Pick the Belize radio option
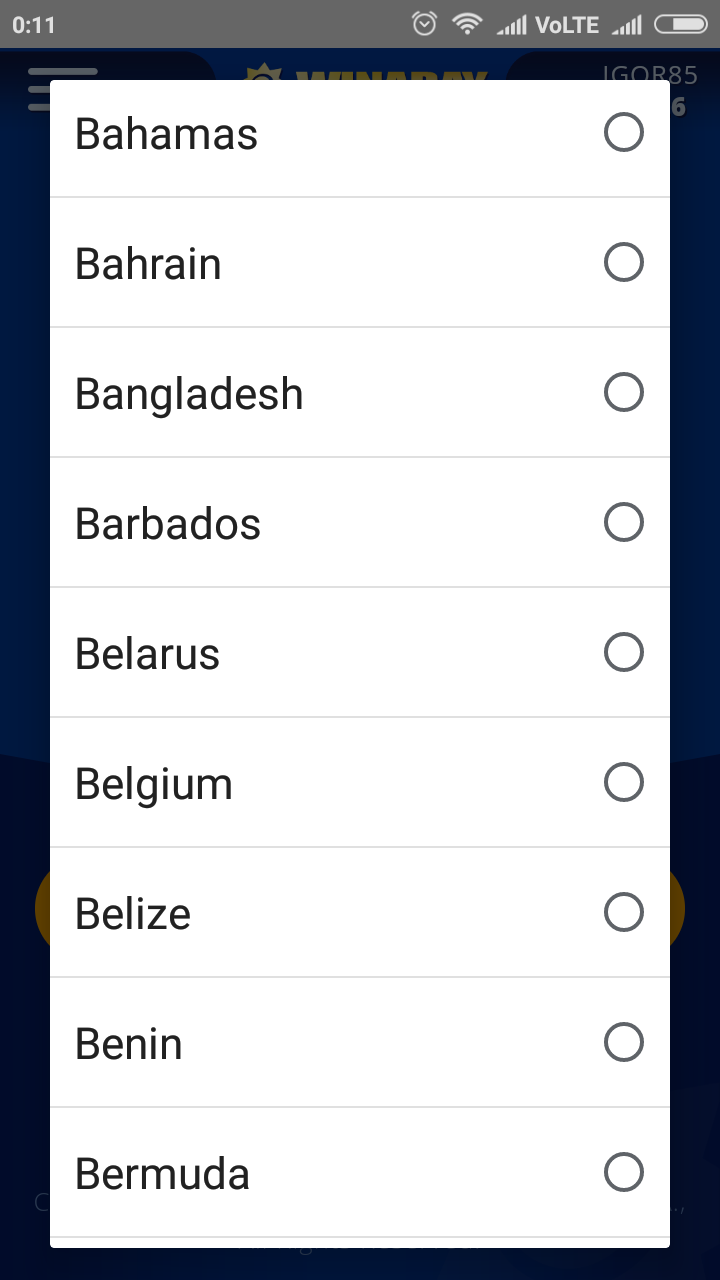The height and width of the screenshot is (1280, 720). click(623, 913)
